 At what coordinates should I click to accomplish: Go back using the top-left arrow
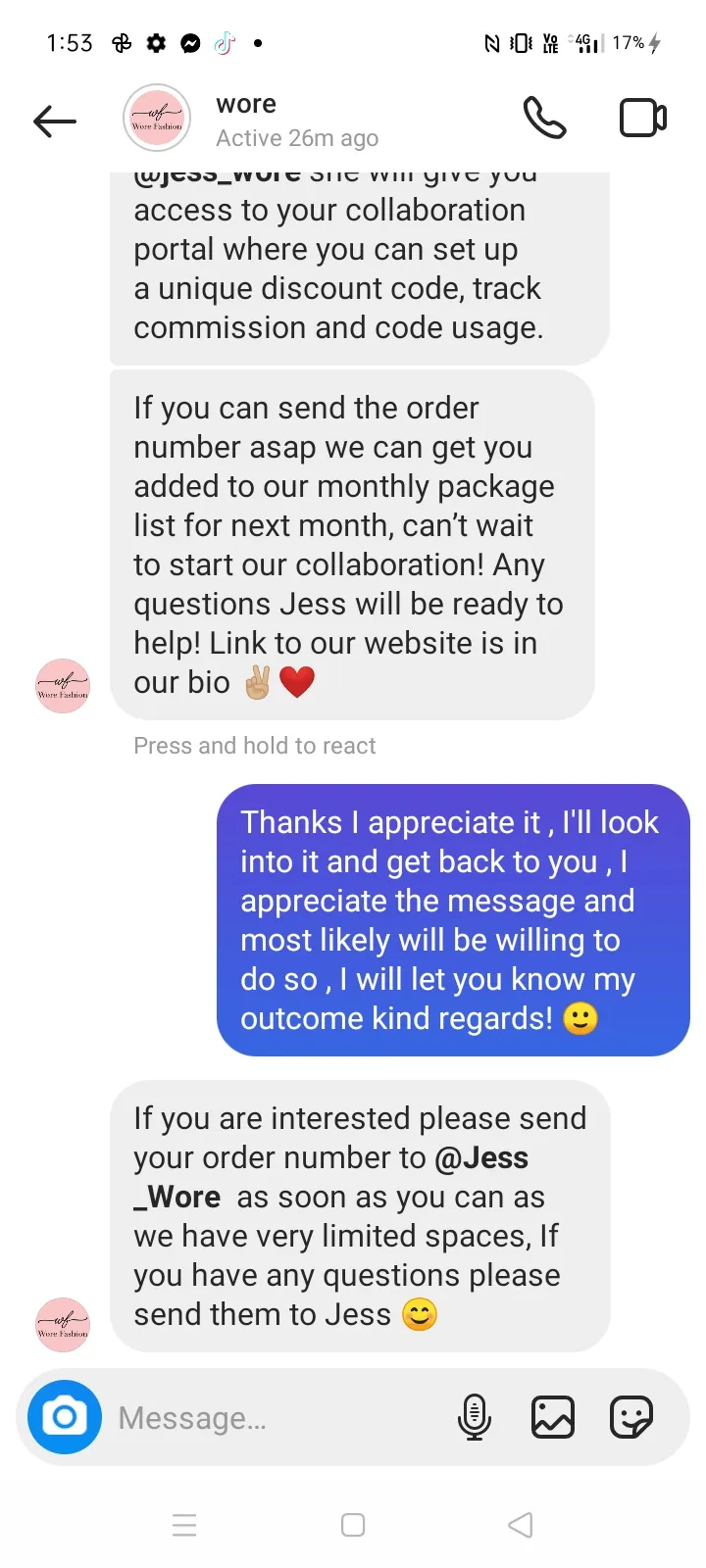point(55,121)
